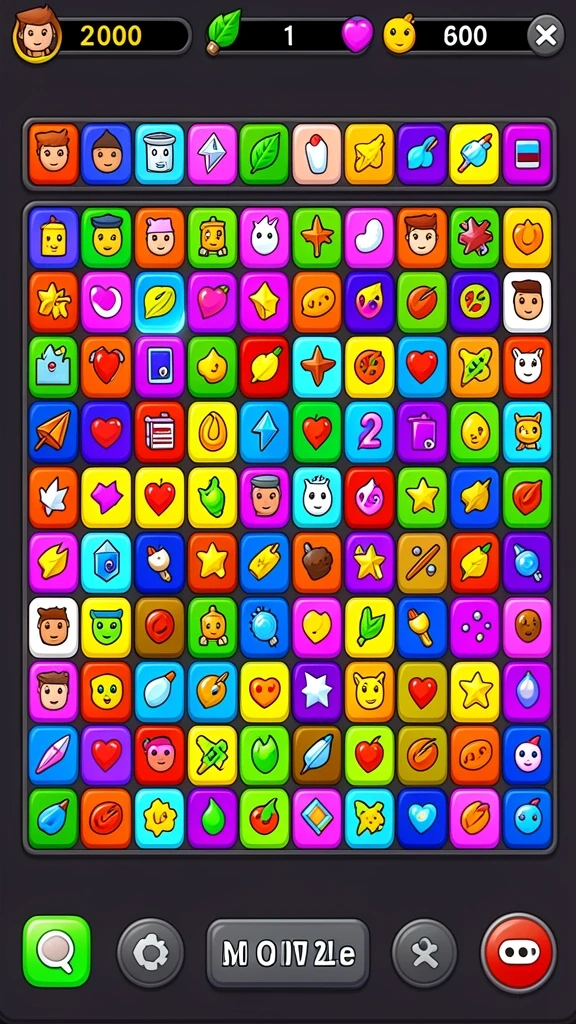Tap the gray MOIV2le button
This screenshot has height=1024, width=576.
[x=288, y=954]
